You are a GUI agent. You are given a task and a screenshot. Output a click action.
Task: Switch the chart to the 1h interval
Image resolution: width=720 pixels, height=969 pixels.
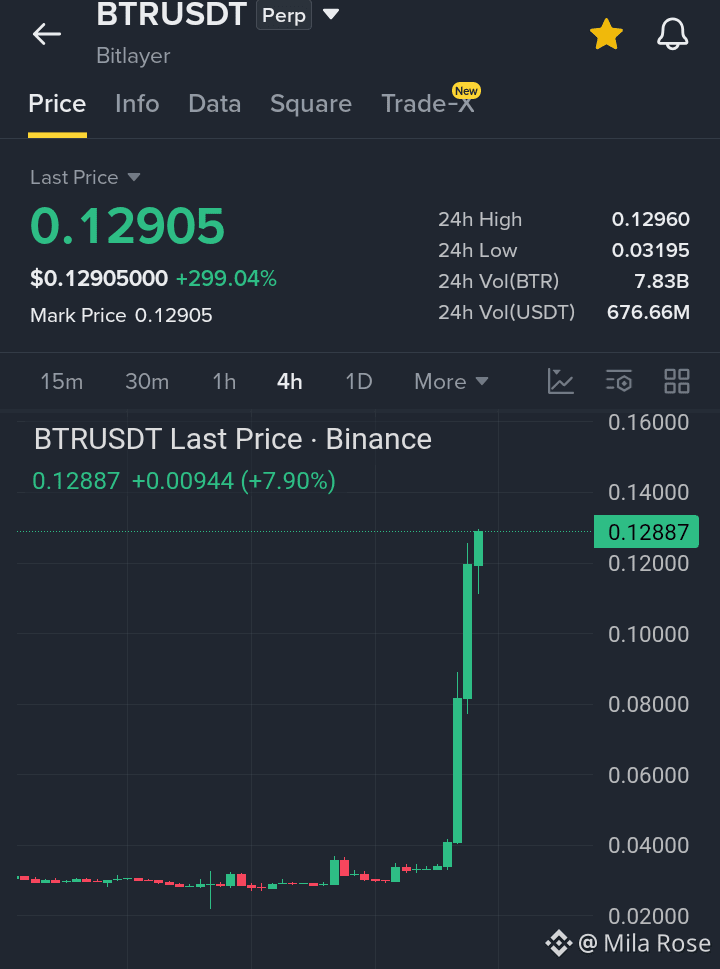pyautogui.click(x=224, y=381)
